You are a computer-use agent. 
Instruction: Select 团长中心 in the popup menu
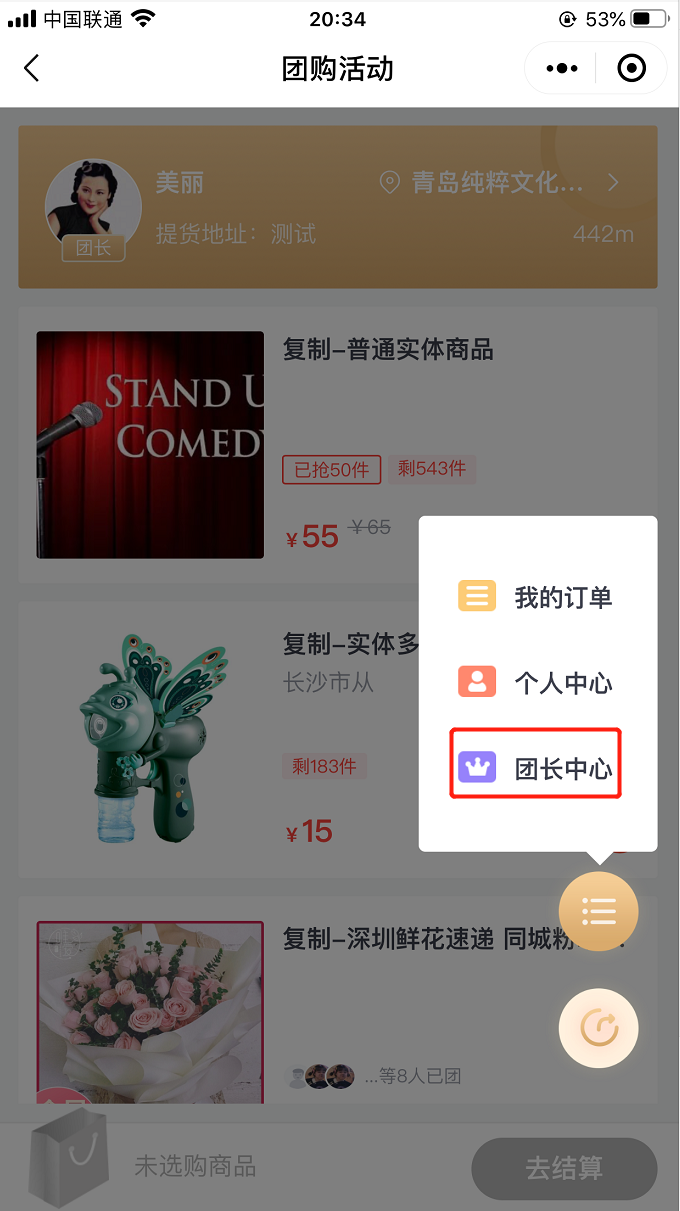pyautogui.click(x=536, y=768)
